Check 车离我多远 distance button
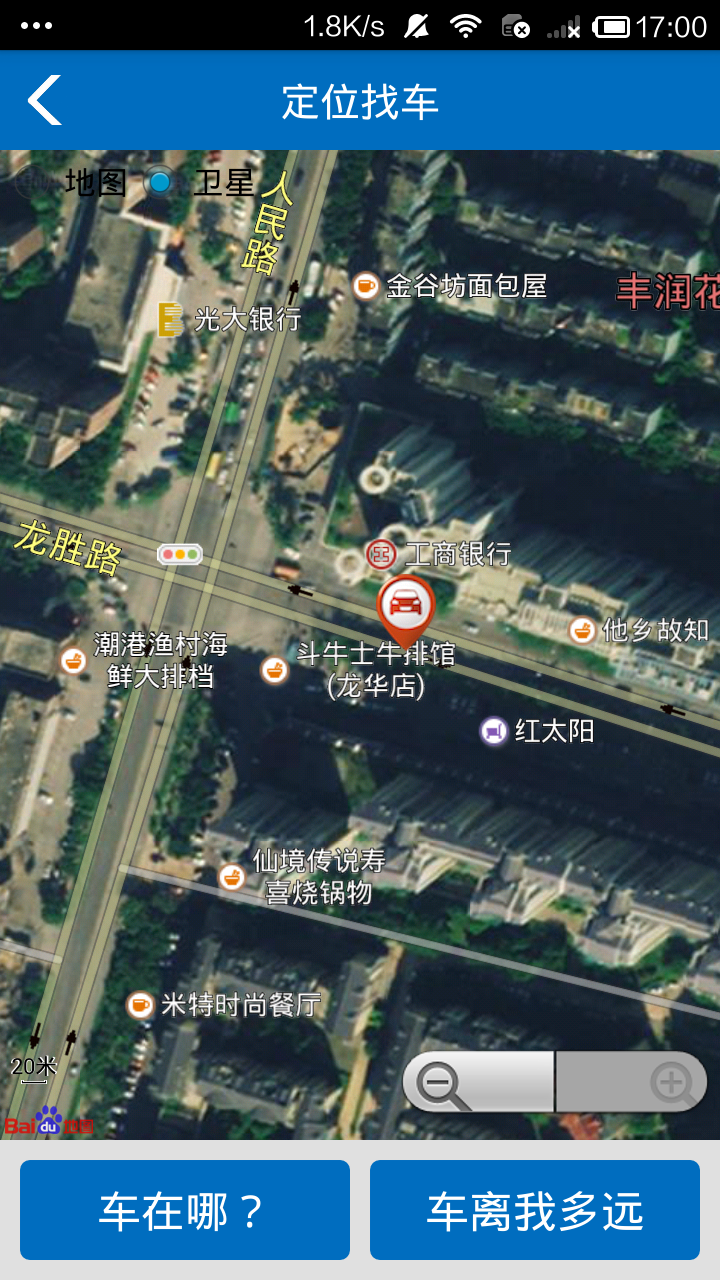 point(535,1210)
